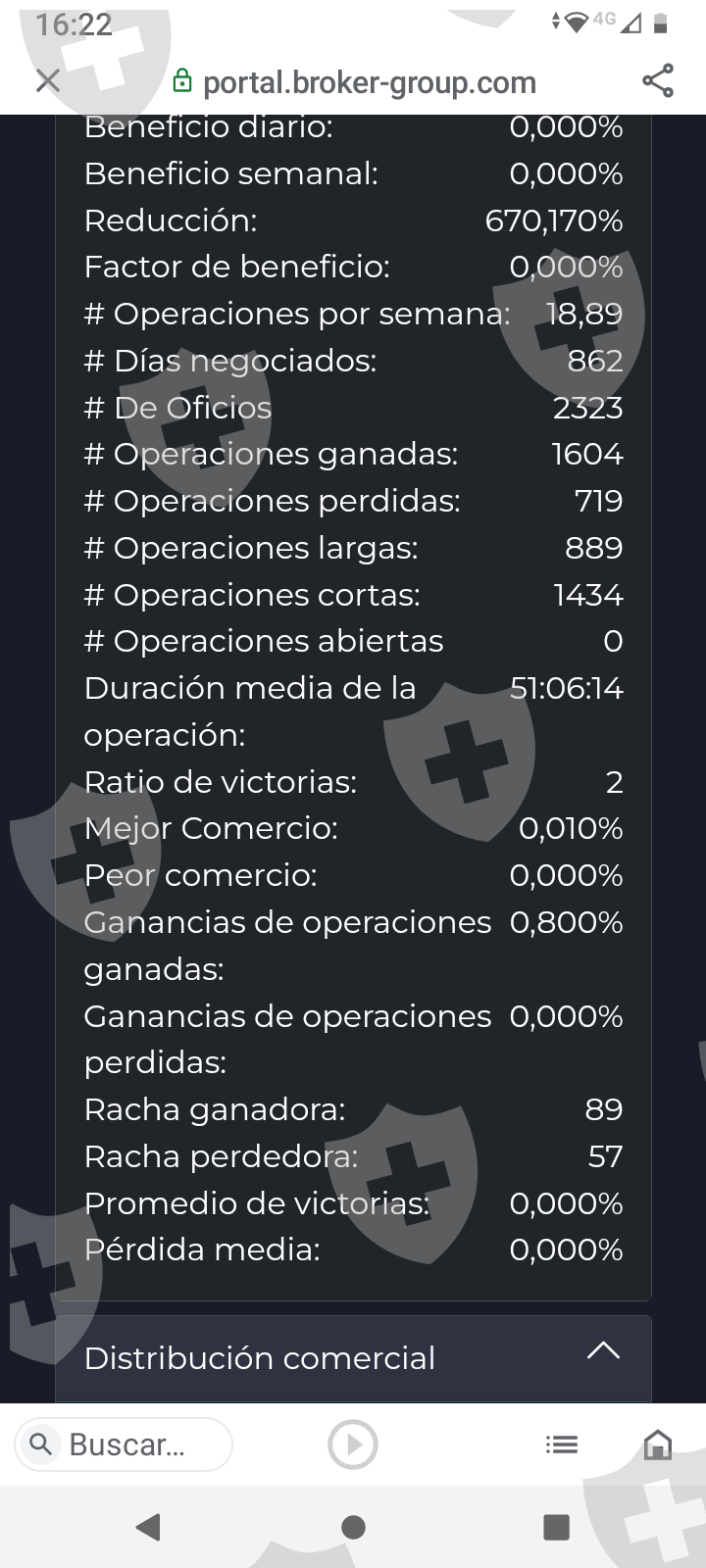Image resolution: width=706 pixels, height=1568 pixels.
Task: Tap the Buscar search field
Action: 125,1444
